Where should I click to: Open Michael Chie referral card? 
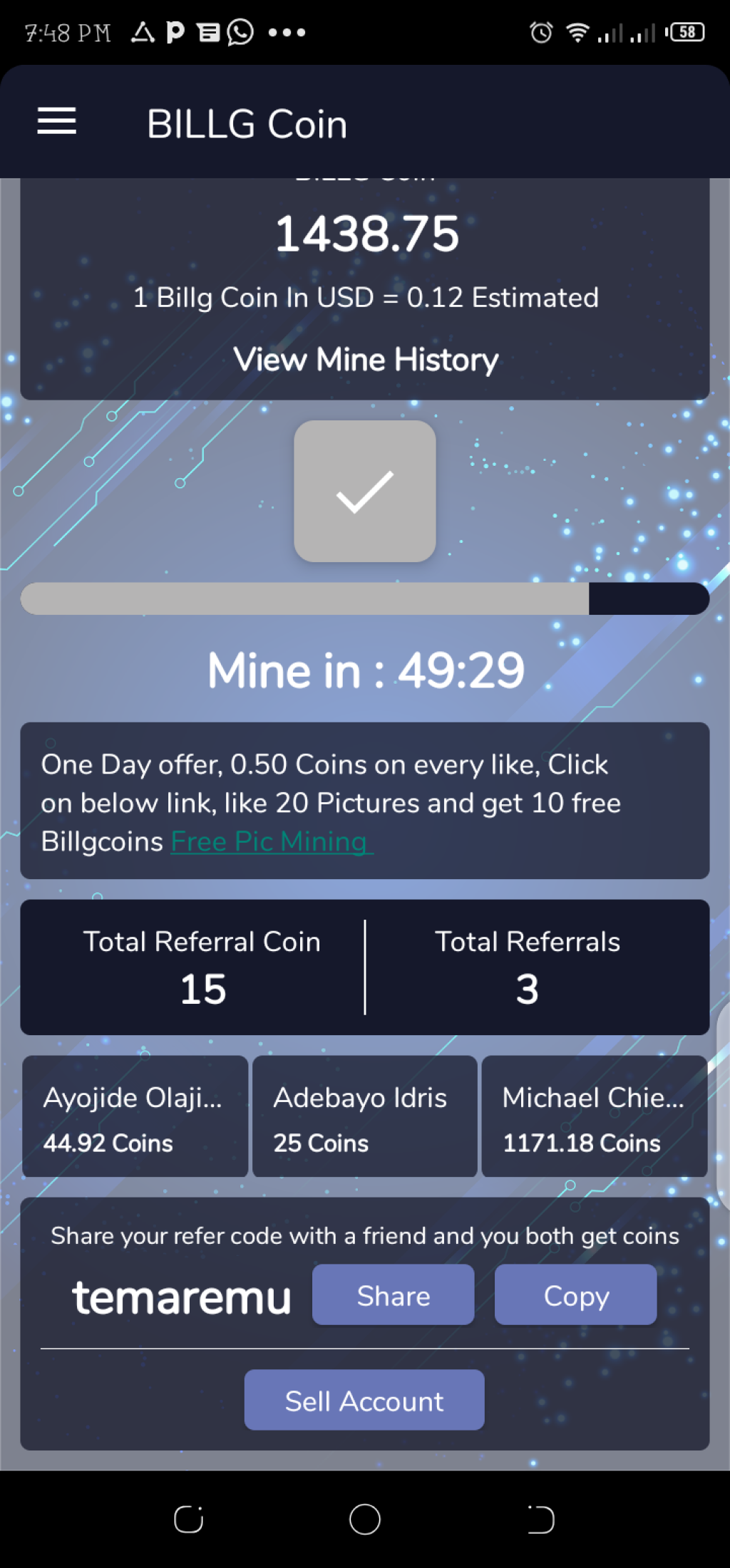[x=594, y=1116]
